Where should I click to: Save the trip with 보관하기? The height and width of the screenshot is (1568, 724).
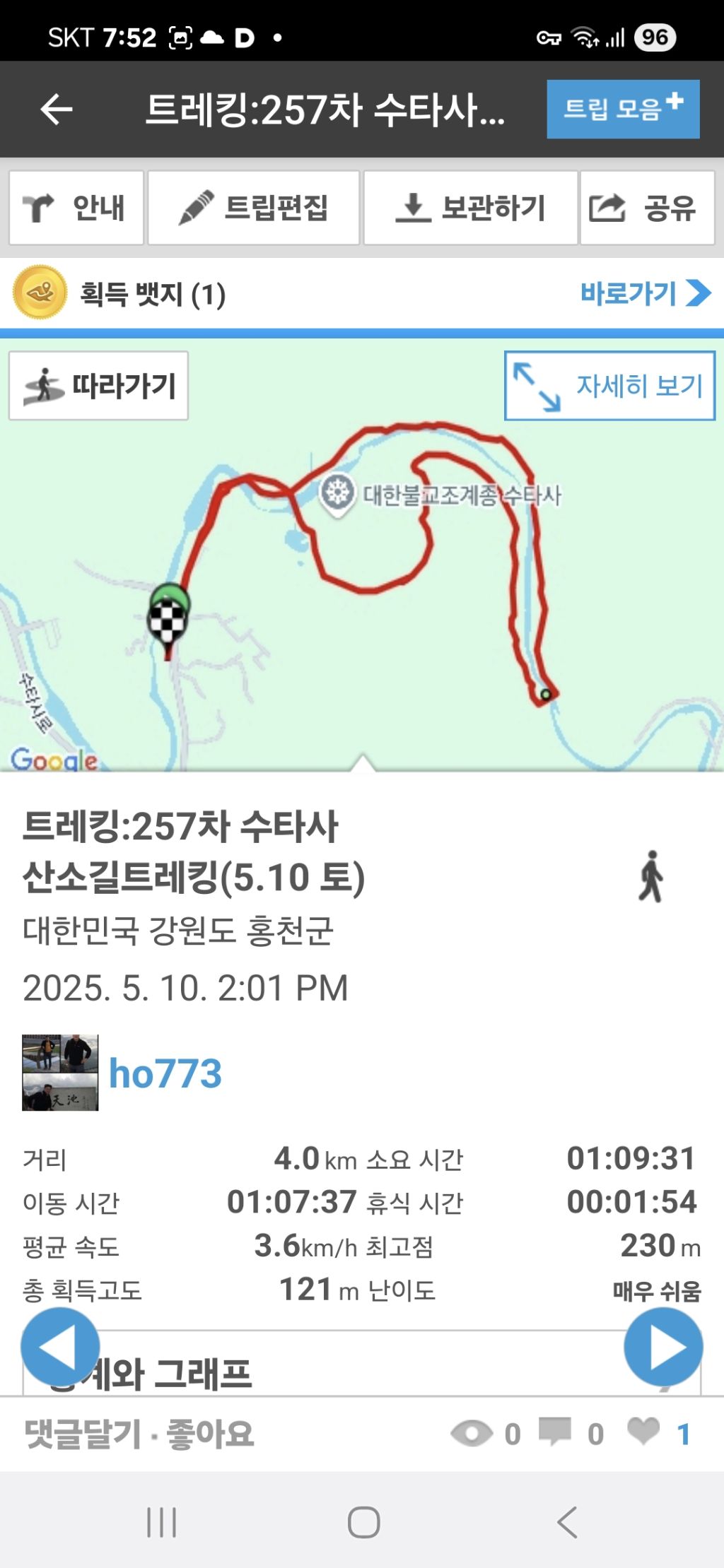tap(470, 208)
